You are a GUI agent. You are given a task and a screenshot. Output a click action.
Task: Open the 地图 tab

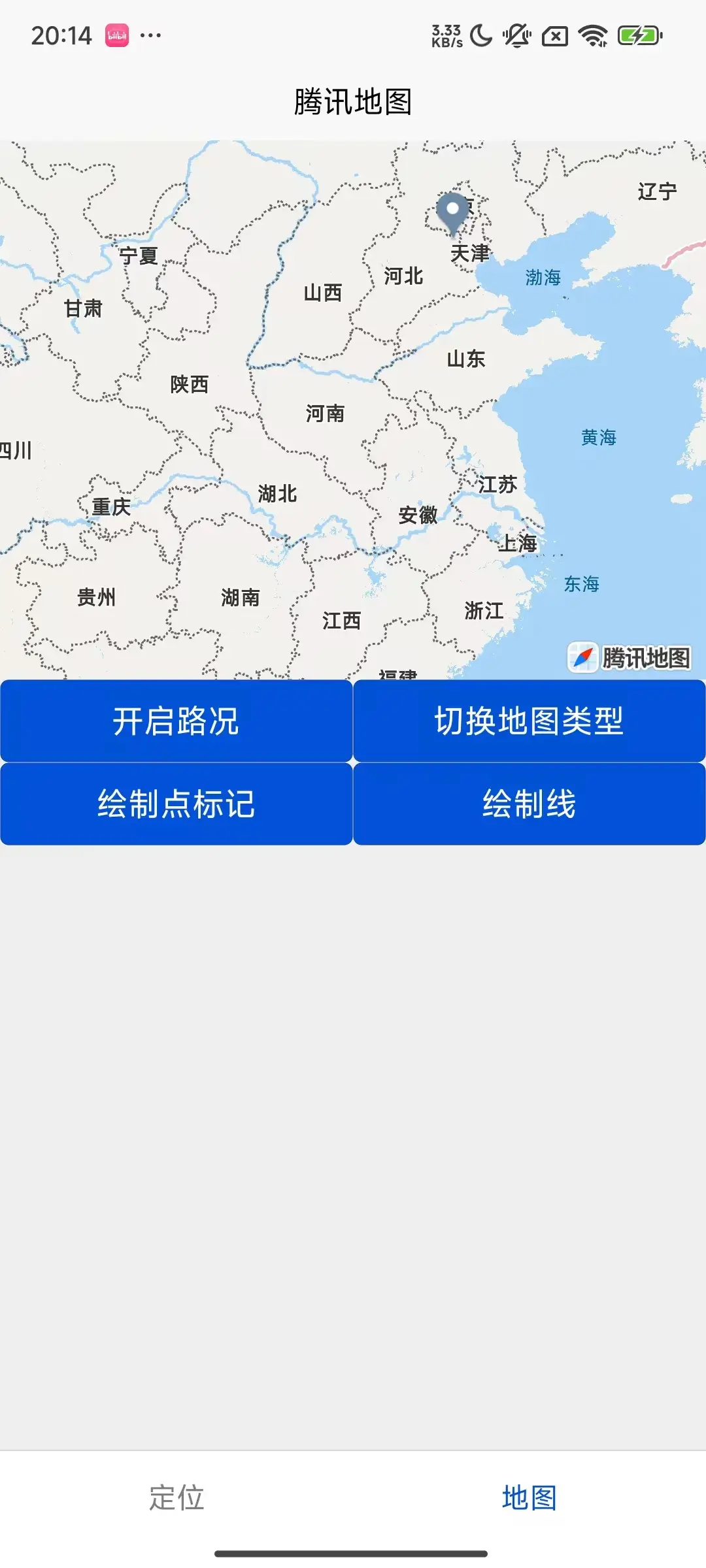[x=529, y=1497]
